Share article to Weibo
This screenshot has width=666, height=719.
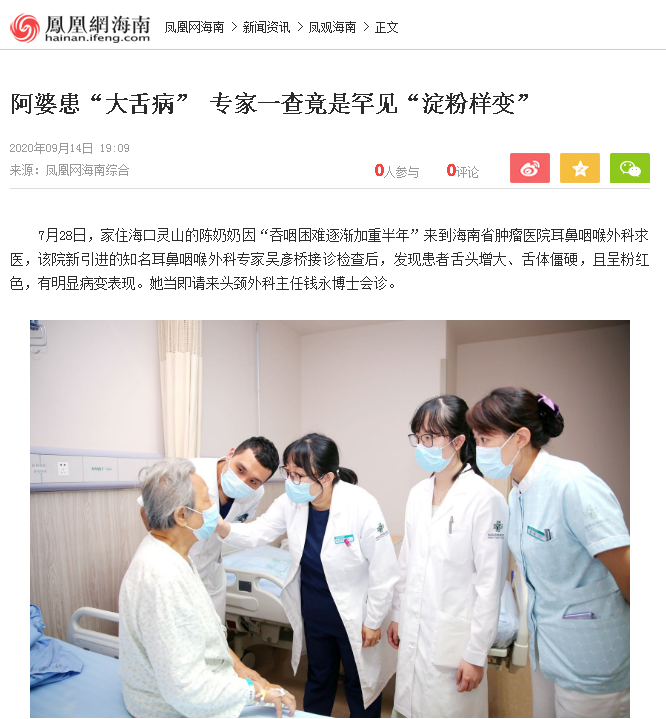(x=529, y=169)
